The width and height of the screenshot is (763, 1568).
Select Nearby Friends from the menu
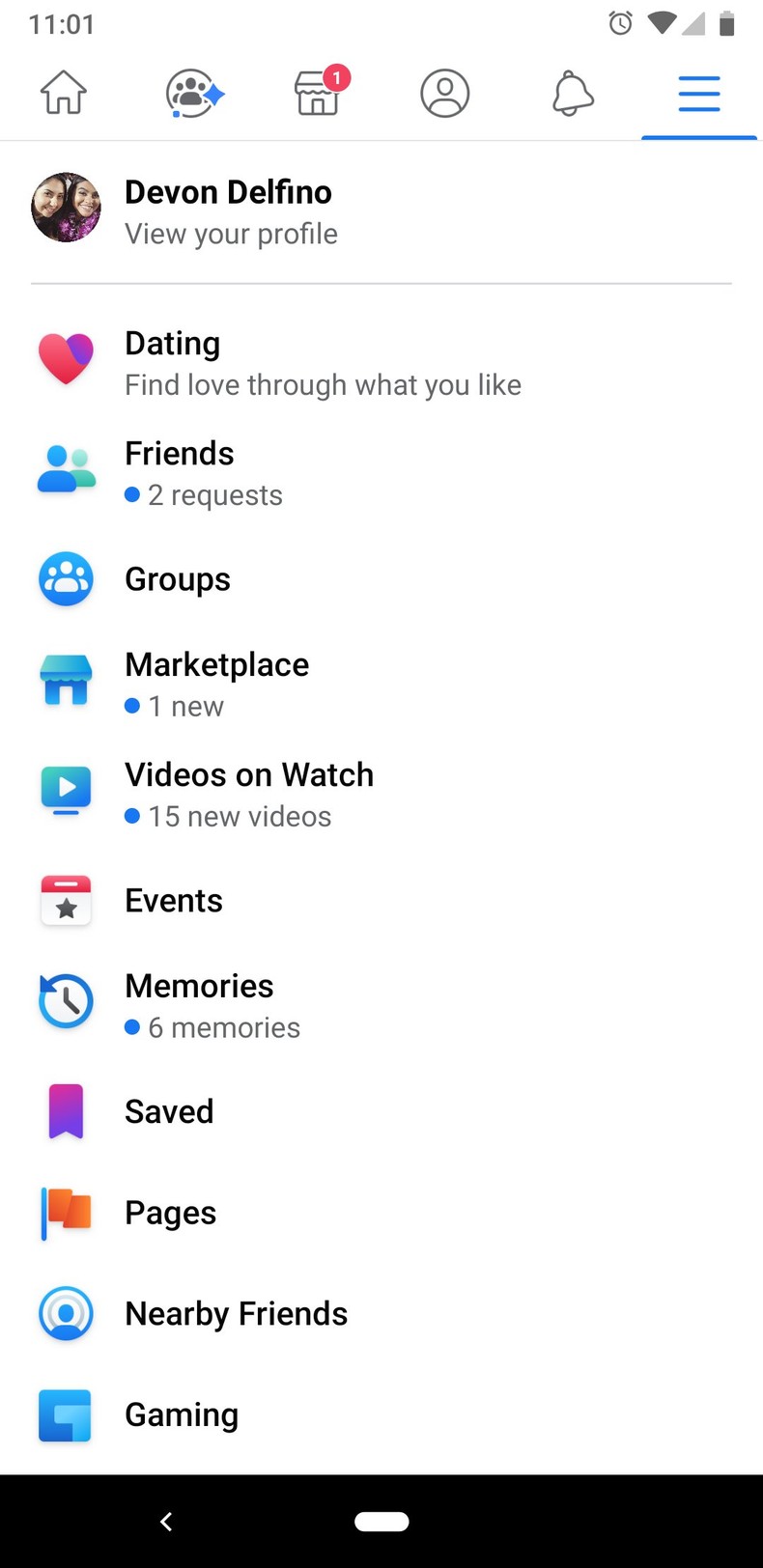pyautogui.click(x=236, y=1313)
